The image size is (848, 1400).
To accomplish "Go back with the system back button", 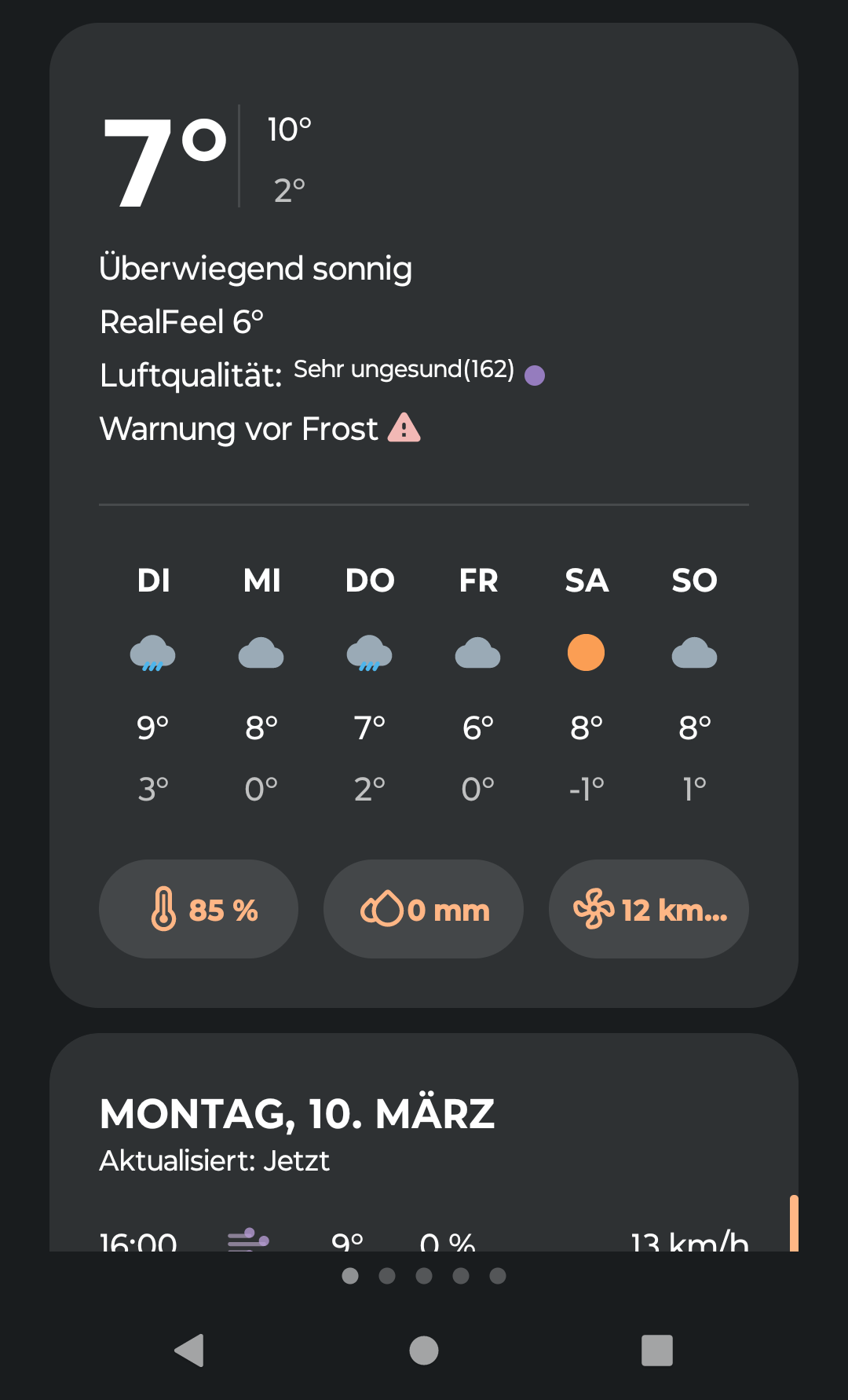I will point(189,1351).
